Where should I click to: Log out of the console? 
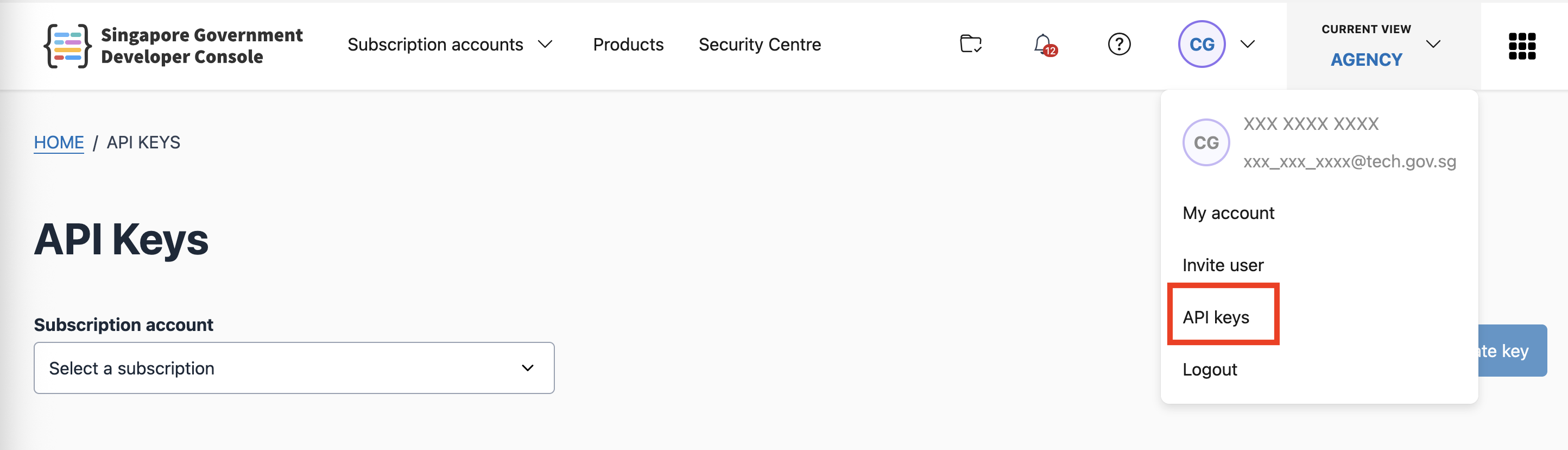pyautogui.click(x=1209, y=370)
